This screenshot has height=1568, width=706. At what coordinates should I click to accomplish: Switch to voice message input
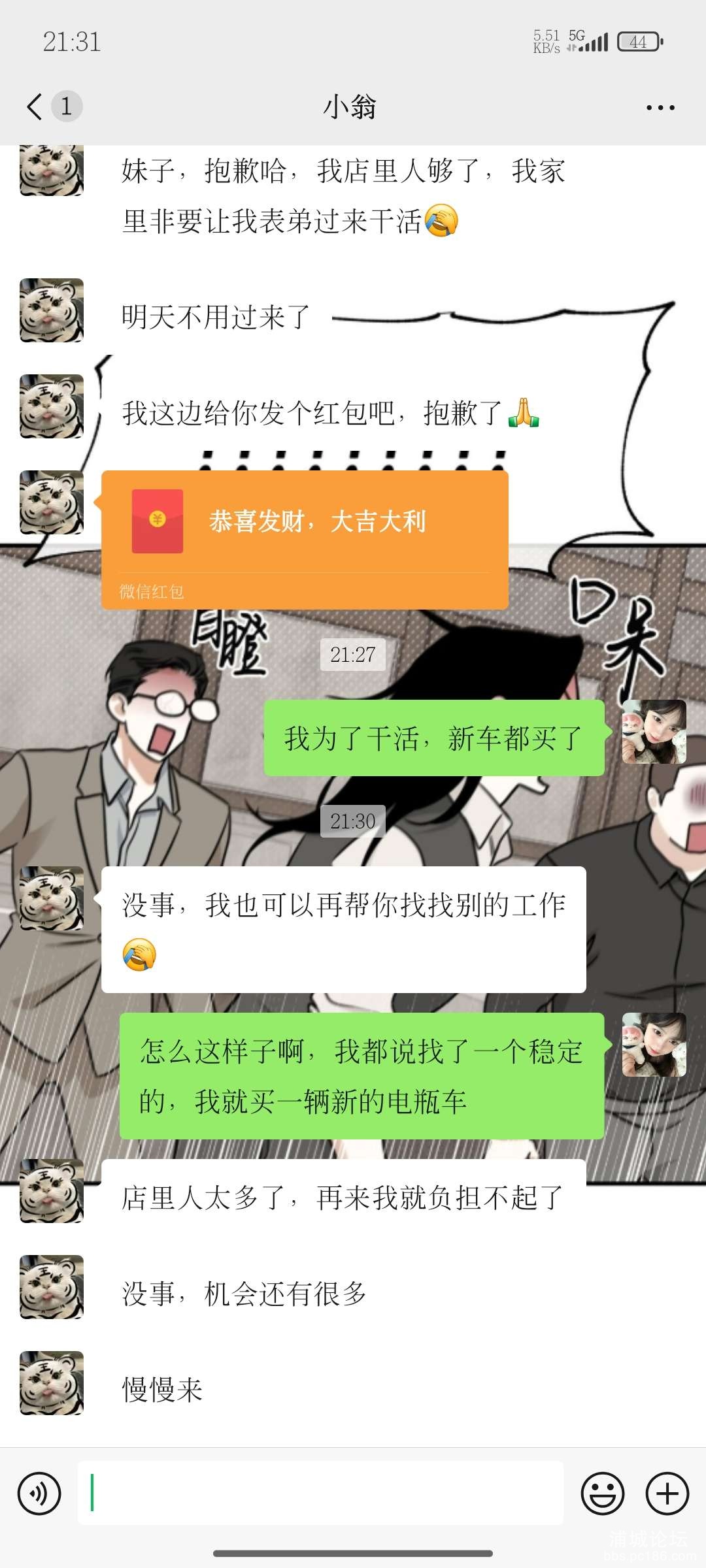[x=39, y=1494]
